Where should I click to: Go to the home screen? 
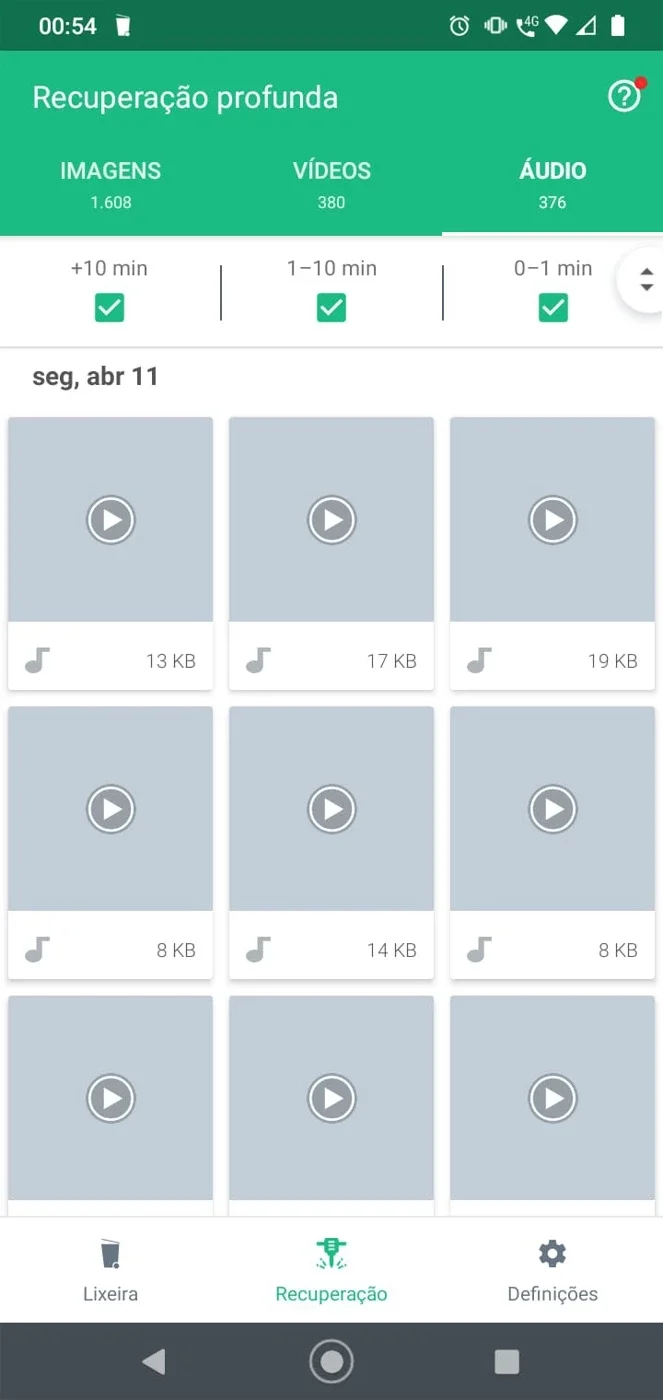tap(331, 1361)
